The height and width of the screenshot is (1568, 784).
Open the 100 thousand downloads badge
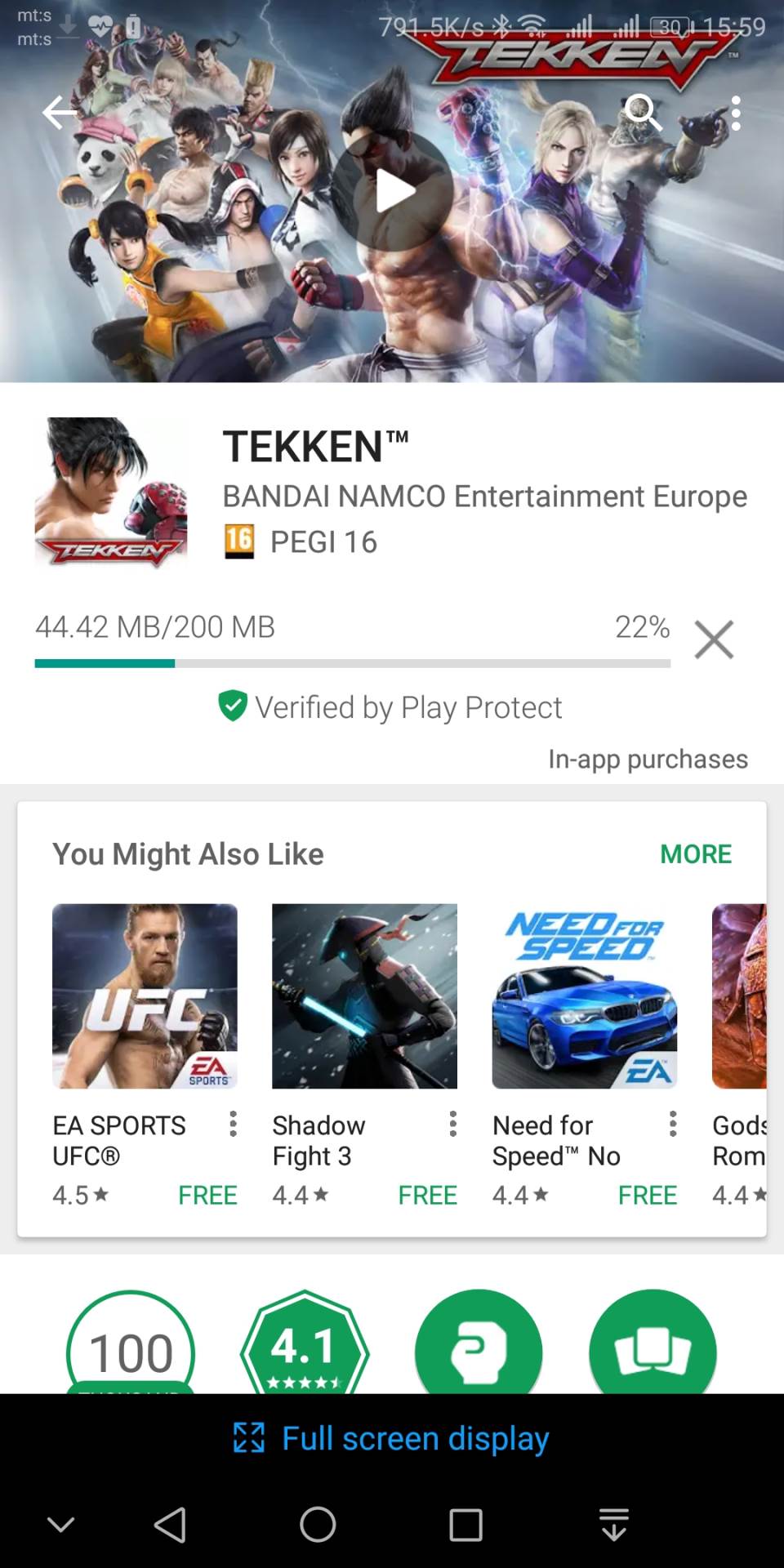point(131,1347)
